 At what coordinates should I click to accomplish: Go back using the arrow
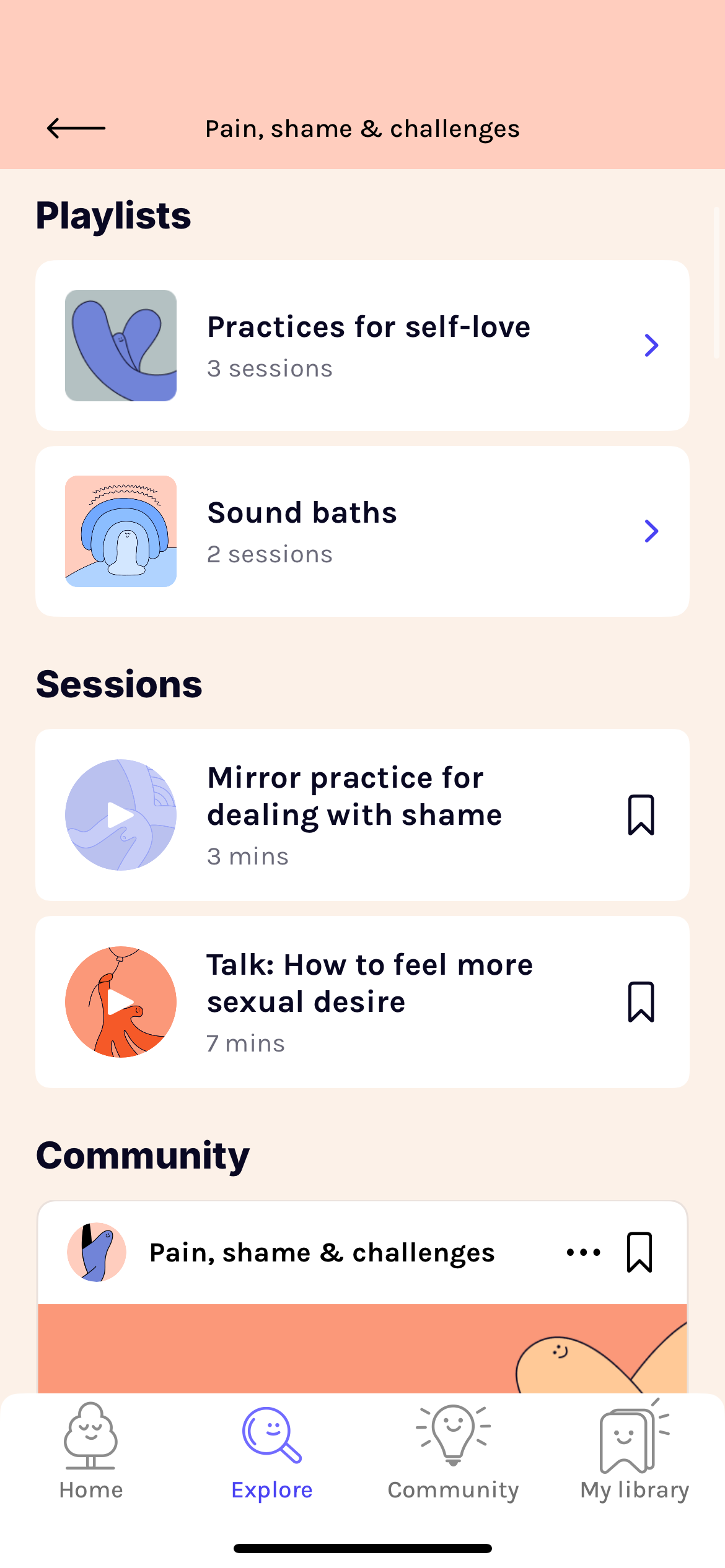point(76,129)
